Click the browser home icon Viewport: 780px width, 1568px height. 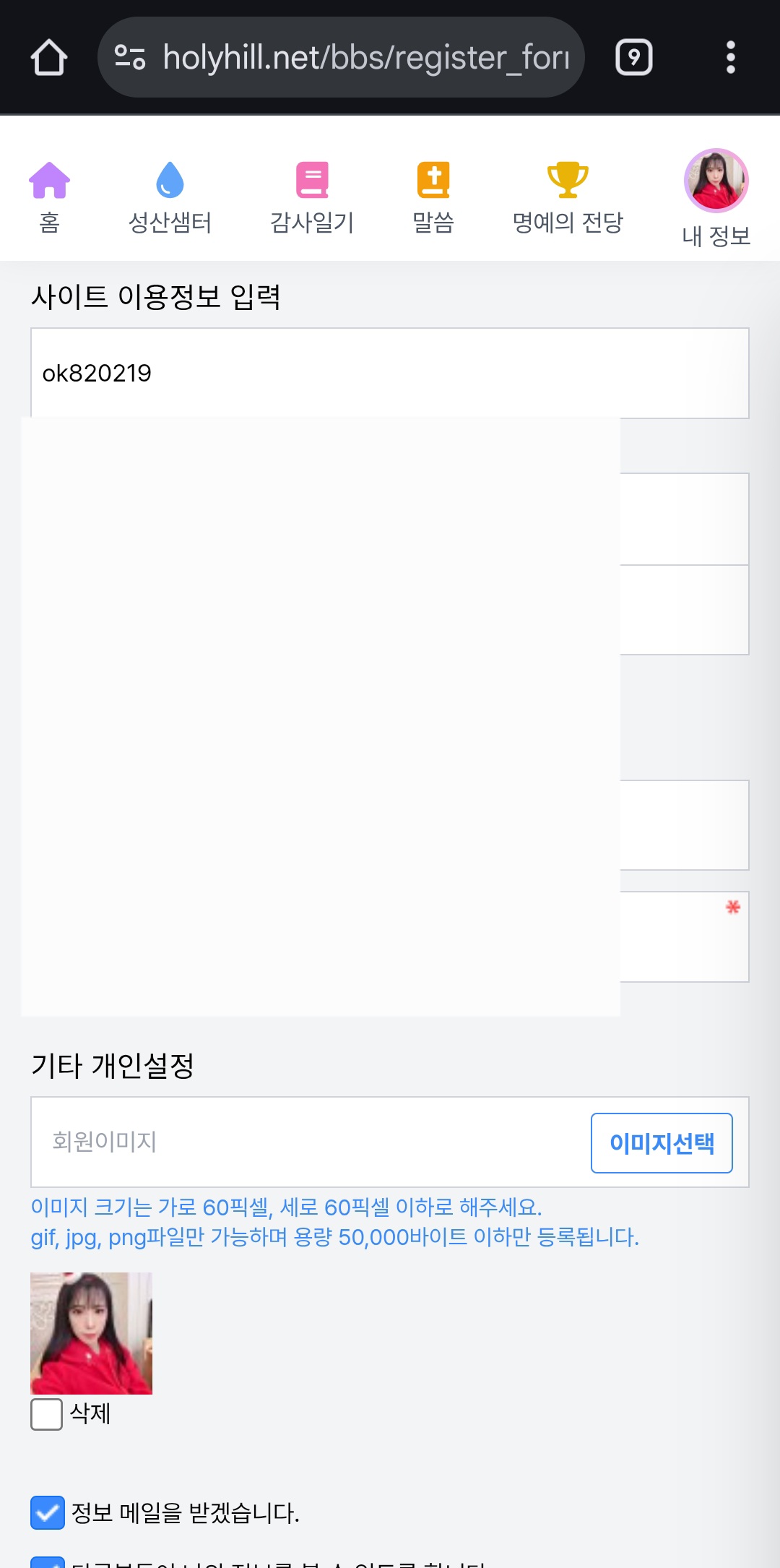coord(48,57)
